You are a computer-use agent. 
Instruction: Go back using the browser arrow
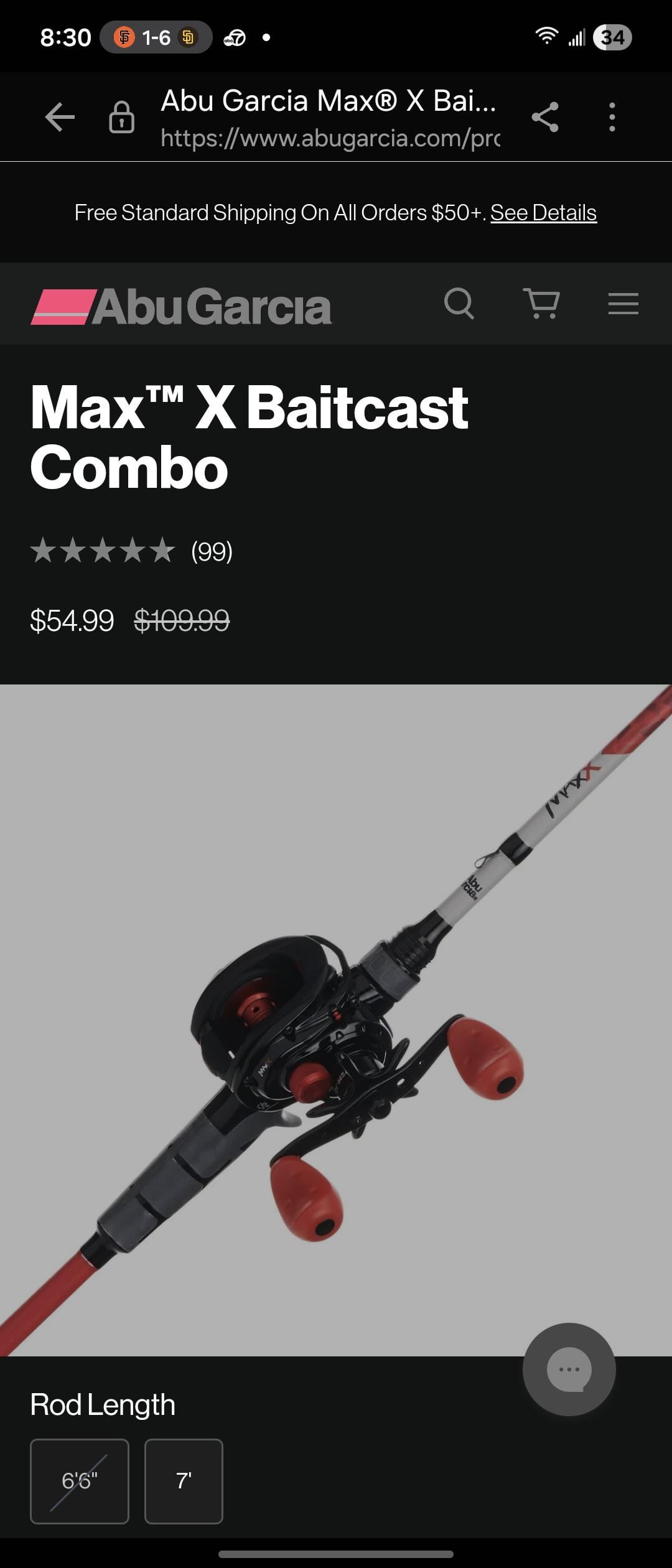[60, 117]
